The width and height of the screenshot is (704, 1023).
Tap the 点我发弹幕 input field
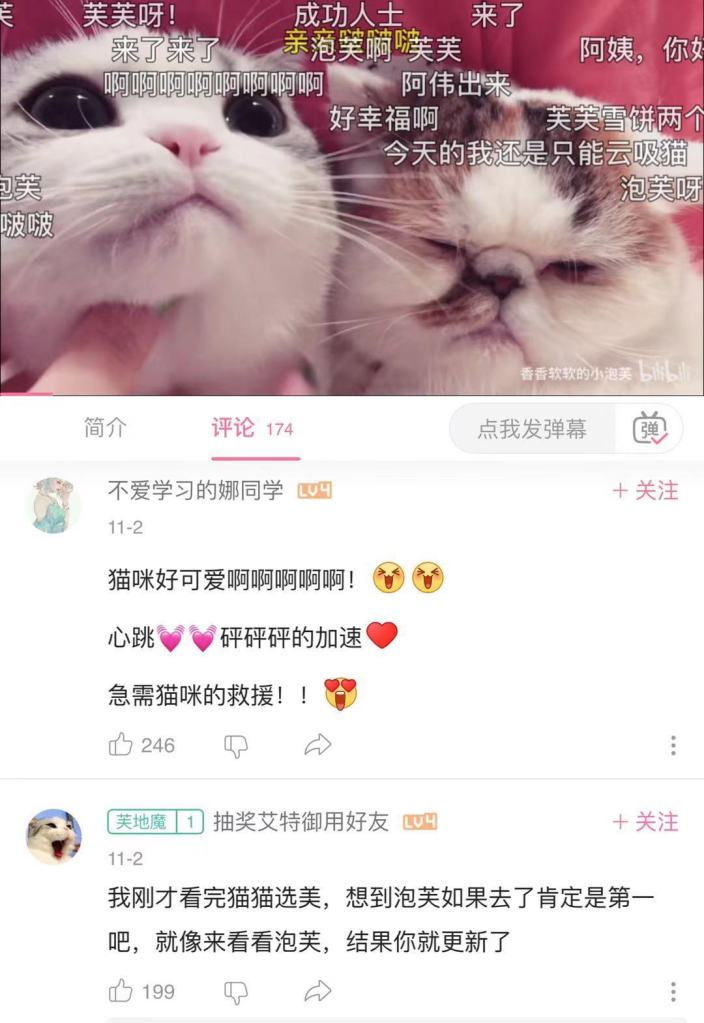532,429
